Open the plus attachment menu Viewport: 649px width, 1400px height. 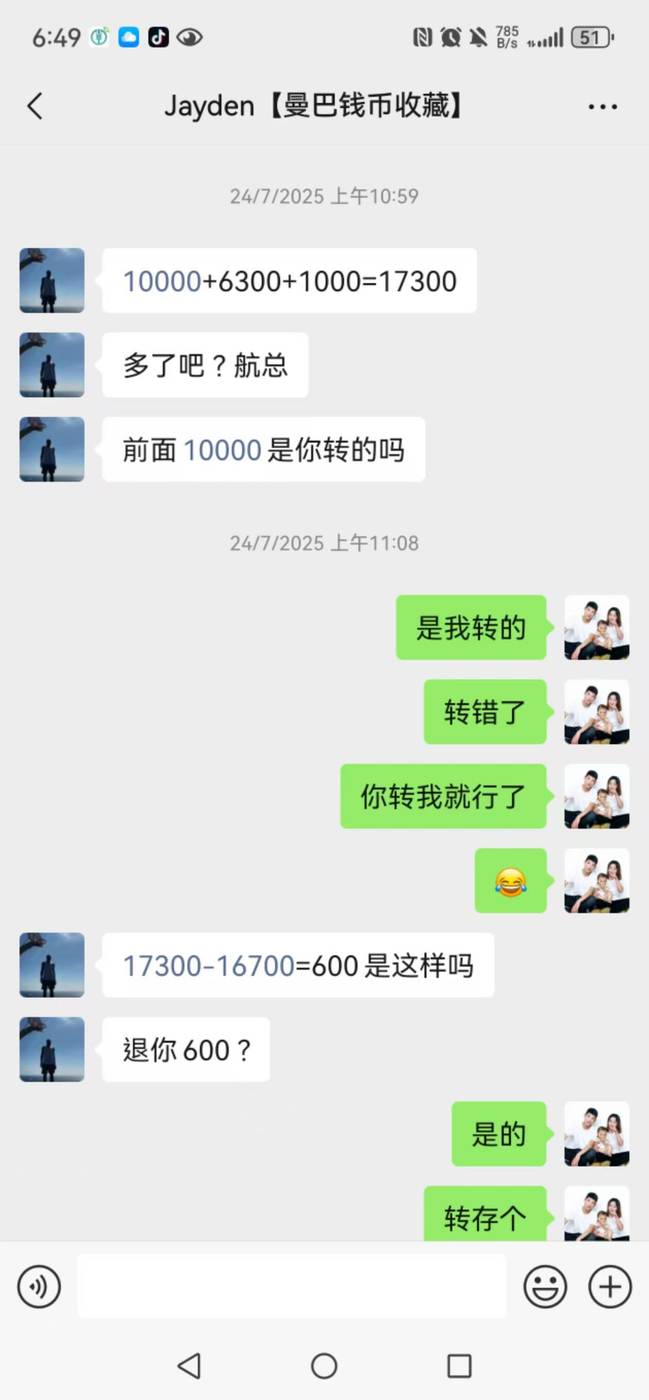coord(610,1286)
